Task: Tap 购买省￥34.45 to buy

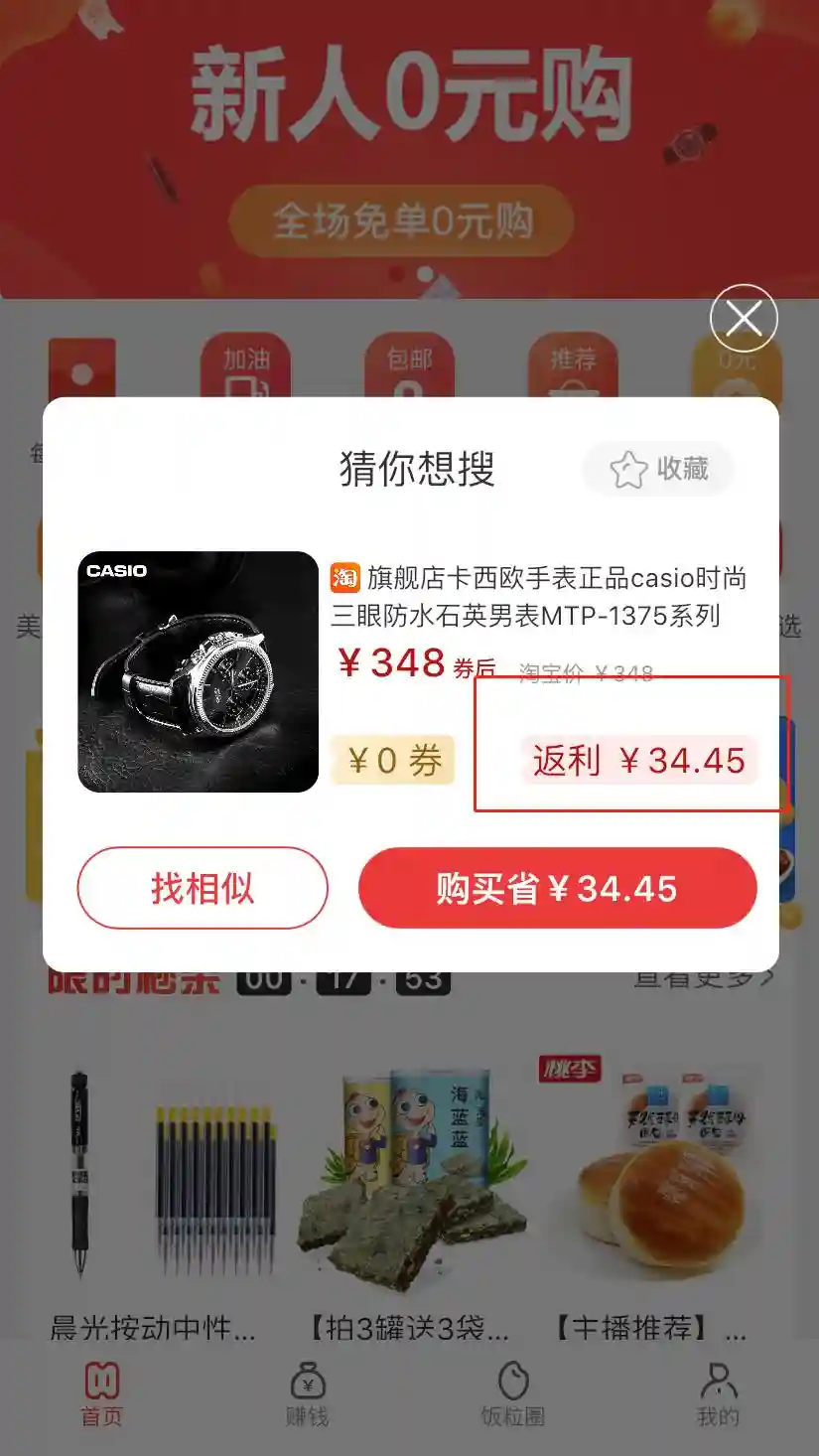Action: pyautogui.click(x=557, y=888)
